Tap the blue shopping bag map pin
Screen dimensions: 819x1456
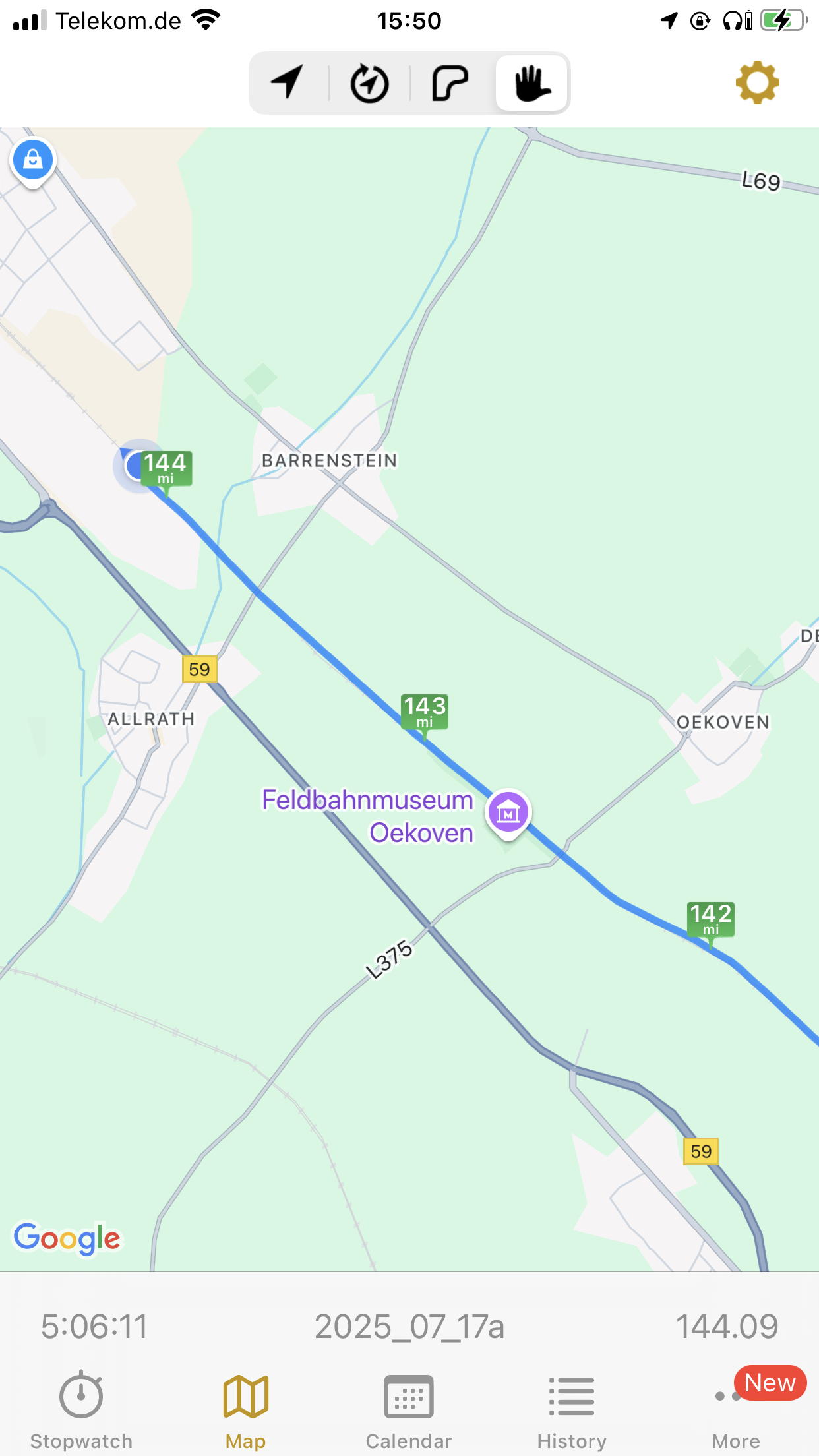[x=32, y=160]
